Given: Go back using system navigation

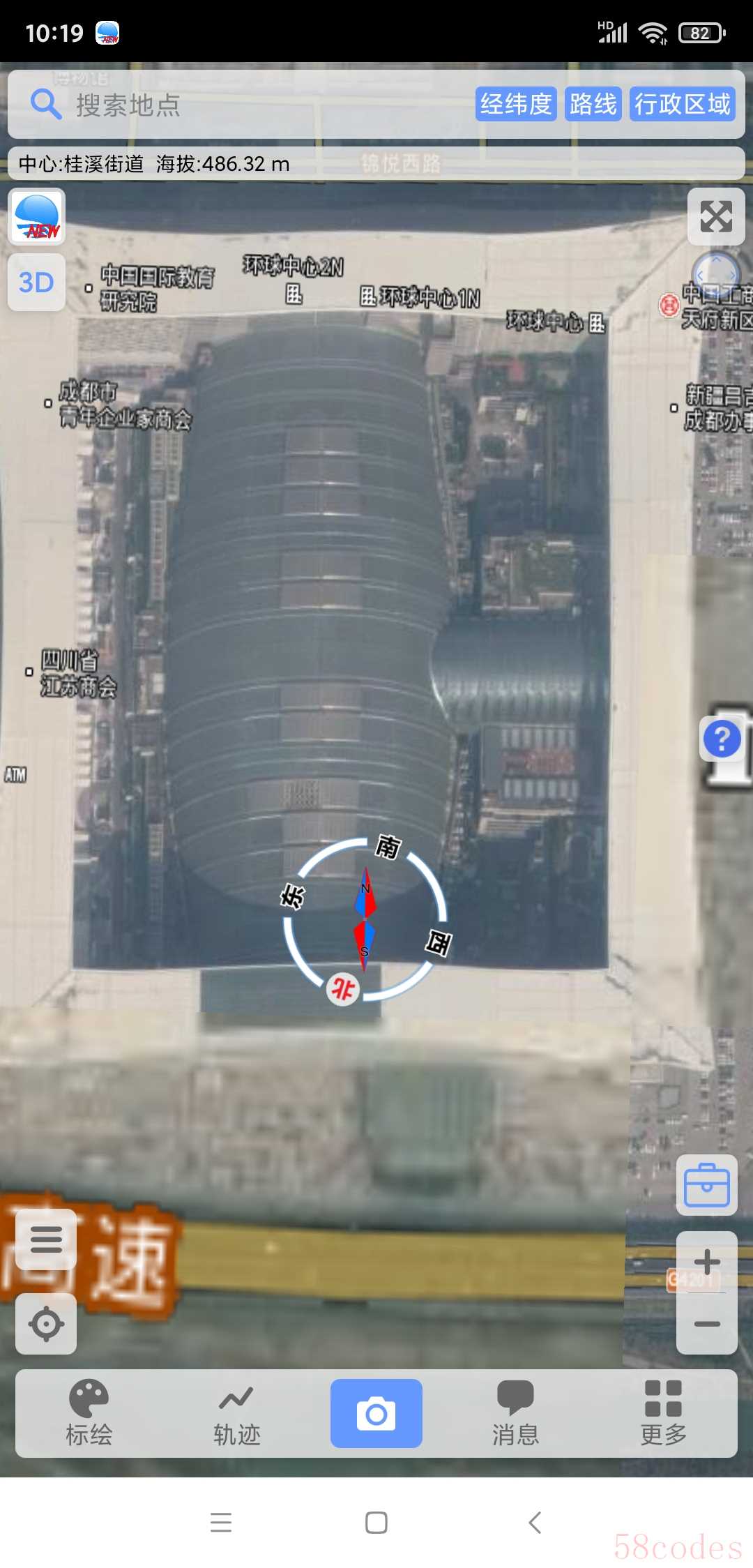Looking at the screenshot, I should [x=534, y=1522].
